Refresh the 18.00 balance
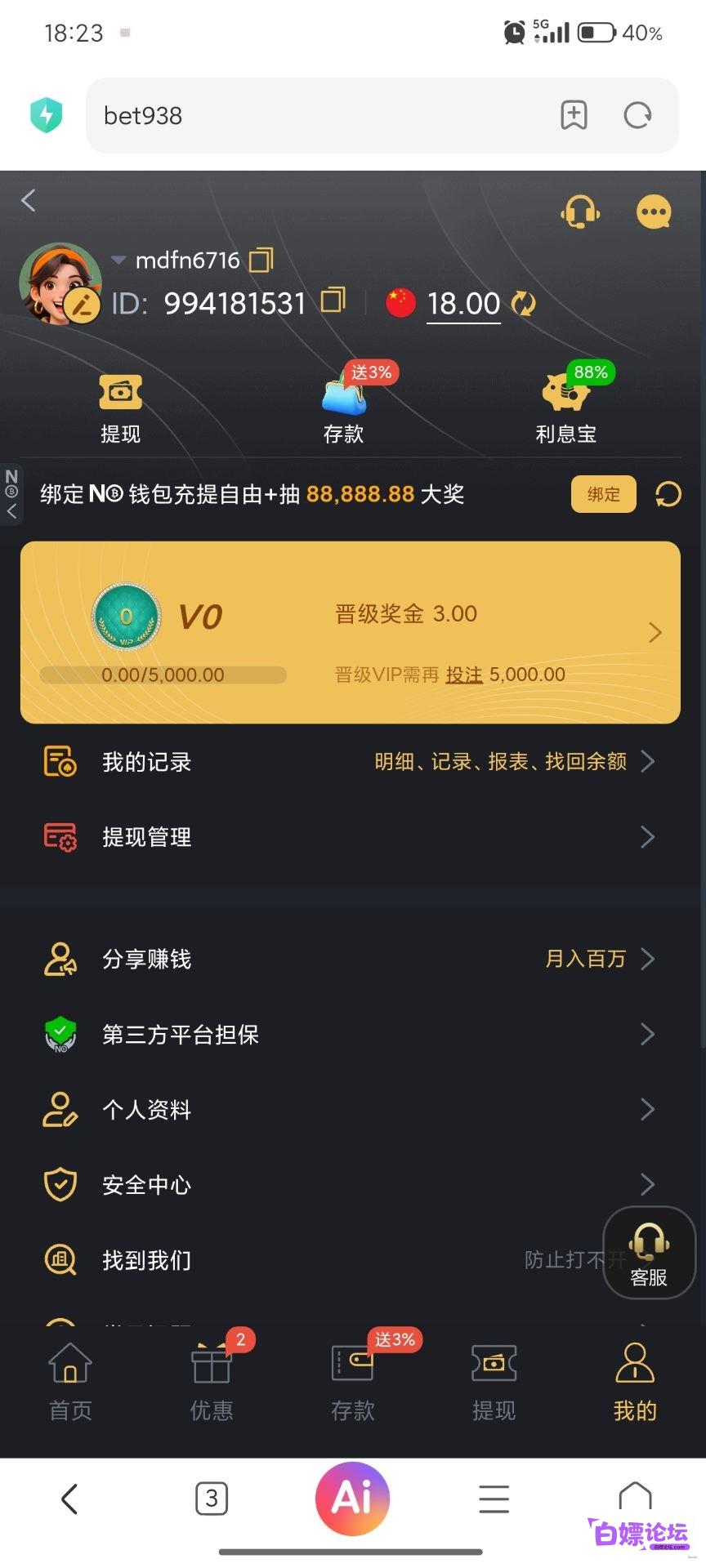This screenshot has width=706, height=1568. (523, 304)
